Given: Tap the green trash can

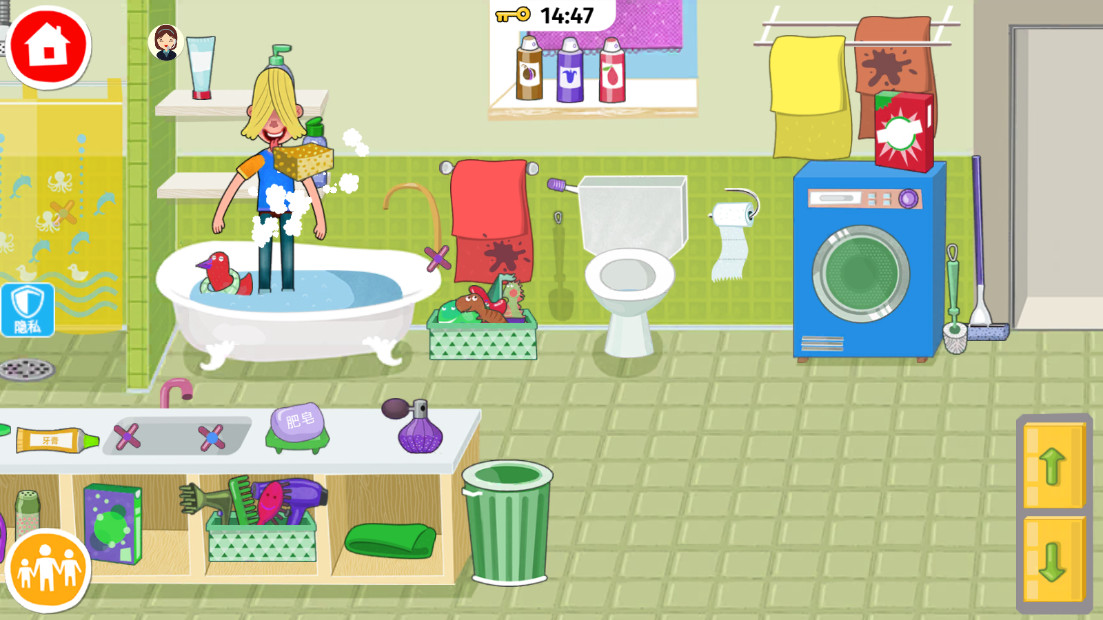Looking at the screenshot, I should [507, 523].
